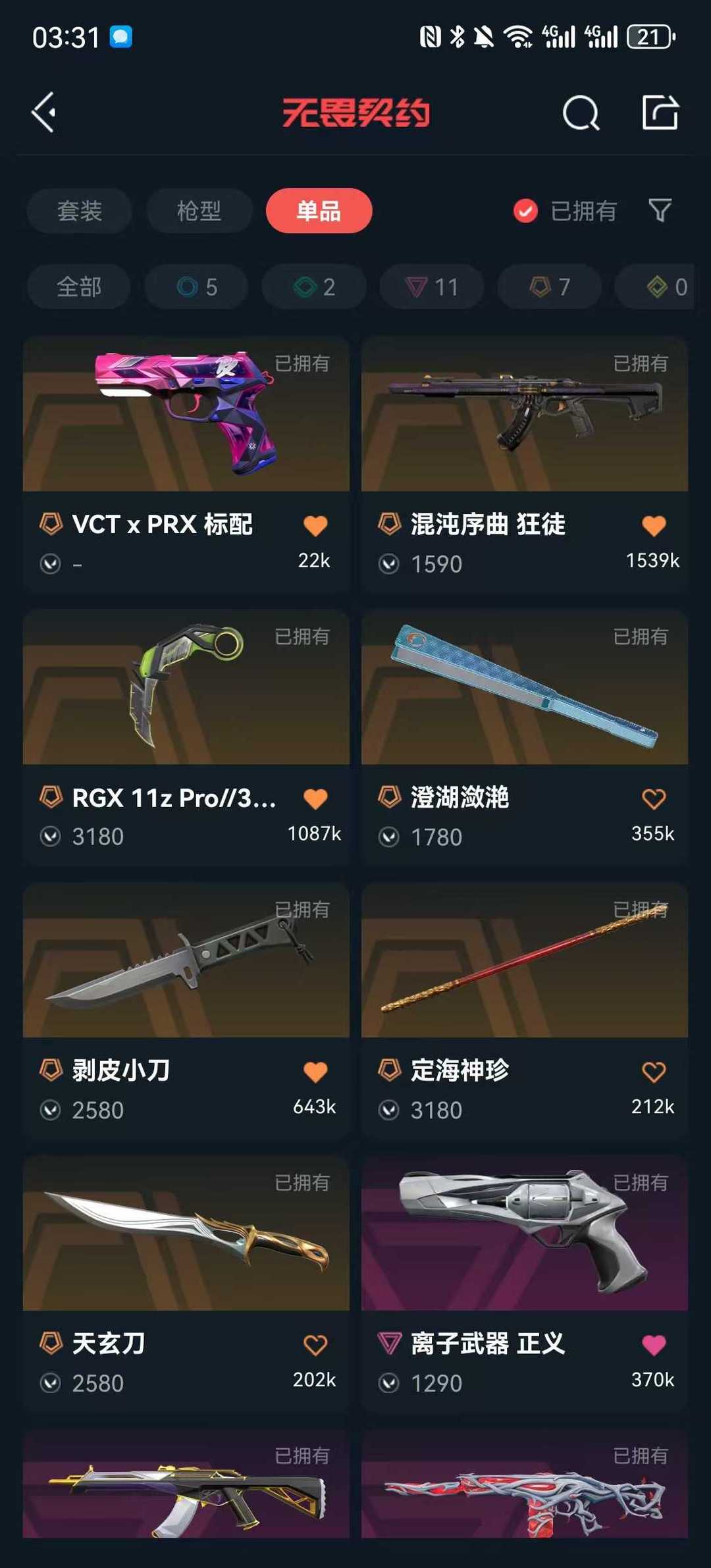Image resolution: width=711 pixels, height=1568 pixels.
Task: Filter by the blue tier chip showing 5
Action: (196, 287)
